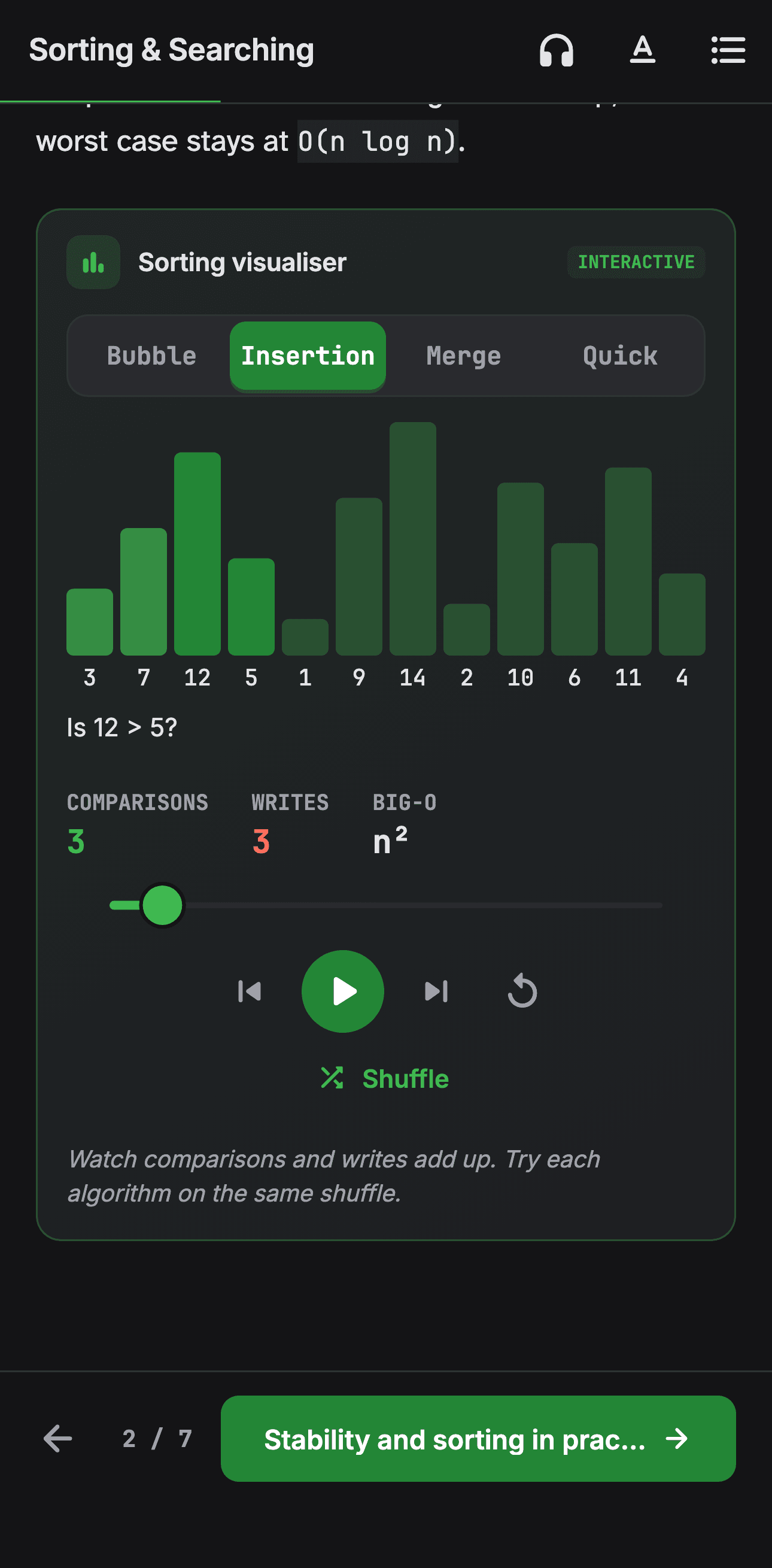Play the sorting animation
The width and height of the screenshot is (772, 1568).
pyautogui.click(x=342, y=991)
